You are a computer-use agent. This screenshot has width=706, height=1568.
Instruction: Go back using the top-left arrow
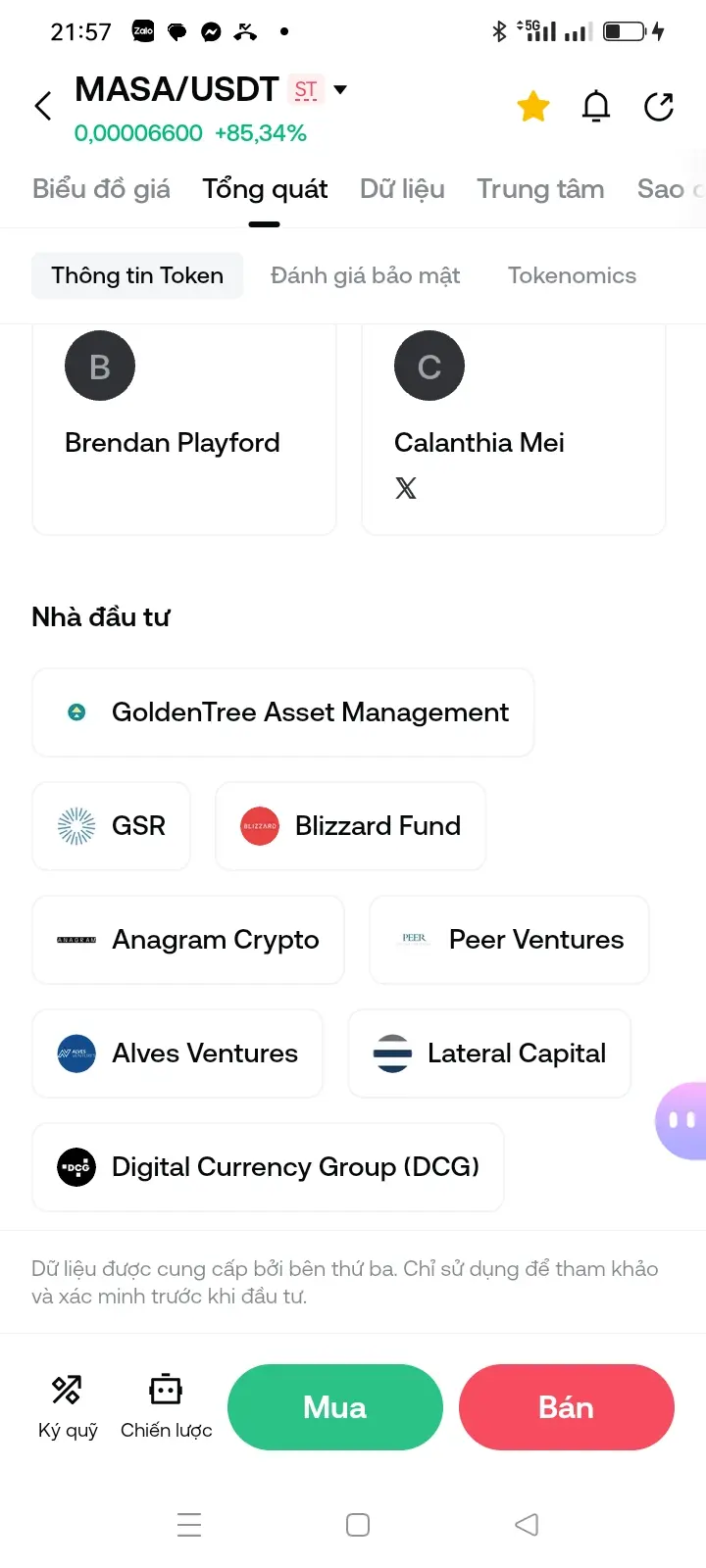pyautogui.click(x=43, y=106)
